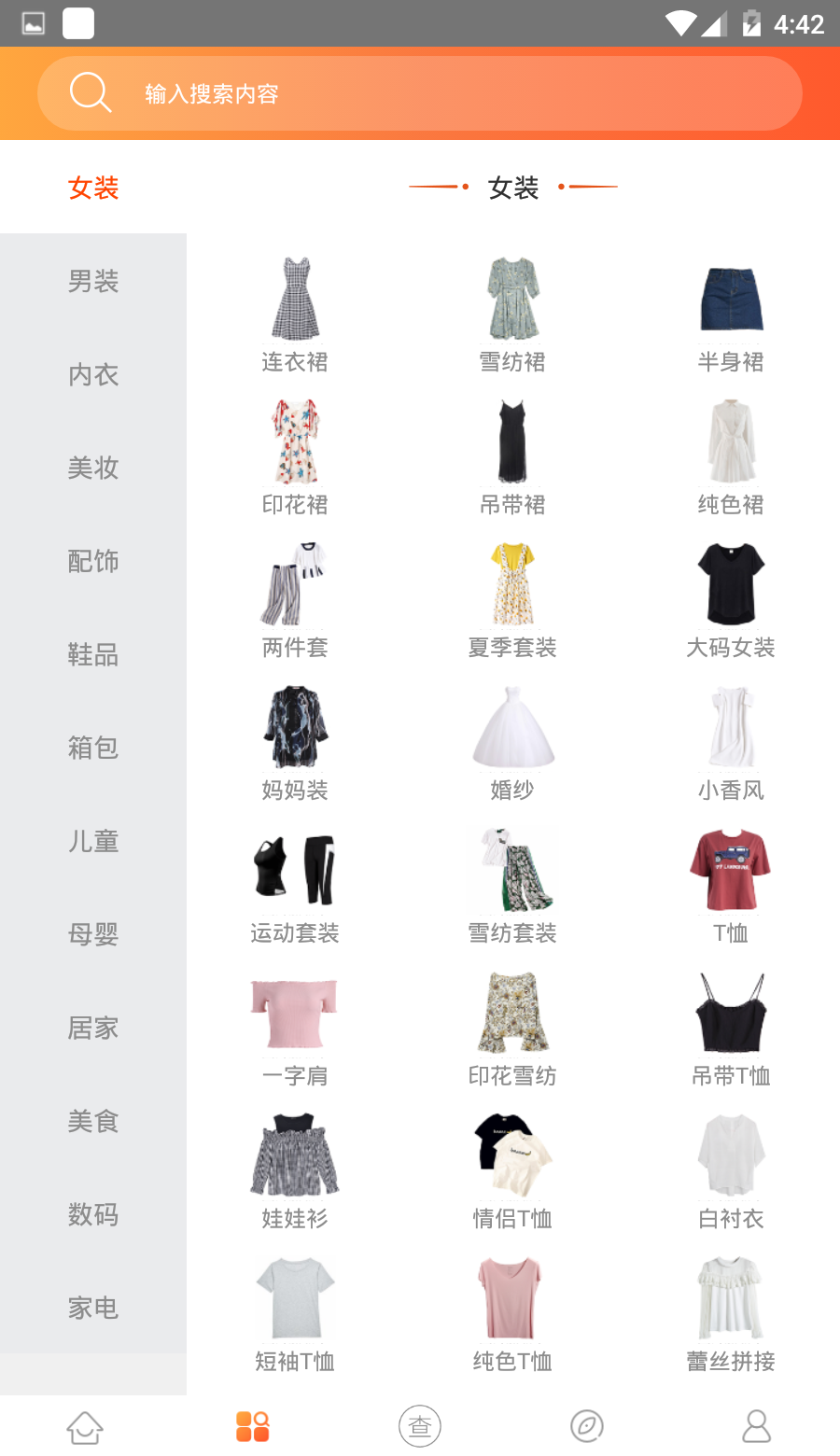The height and width of the screenshot is (1456, 840).
Task: Open the 查 tab in bottom bar
Action: click(420, 1426)
